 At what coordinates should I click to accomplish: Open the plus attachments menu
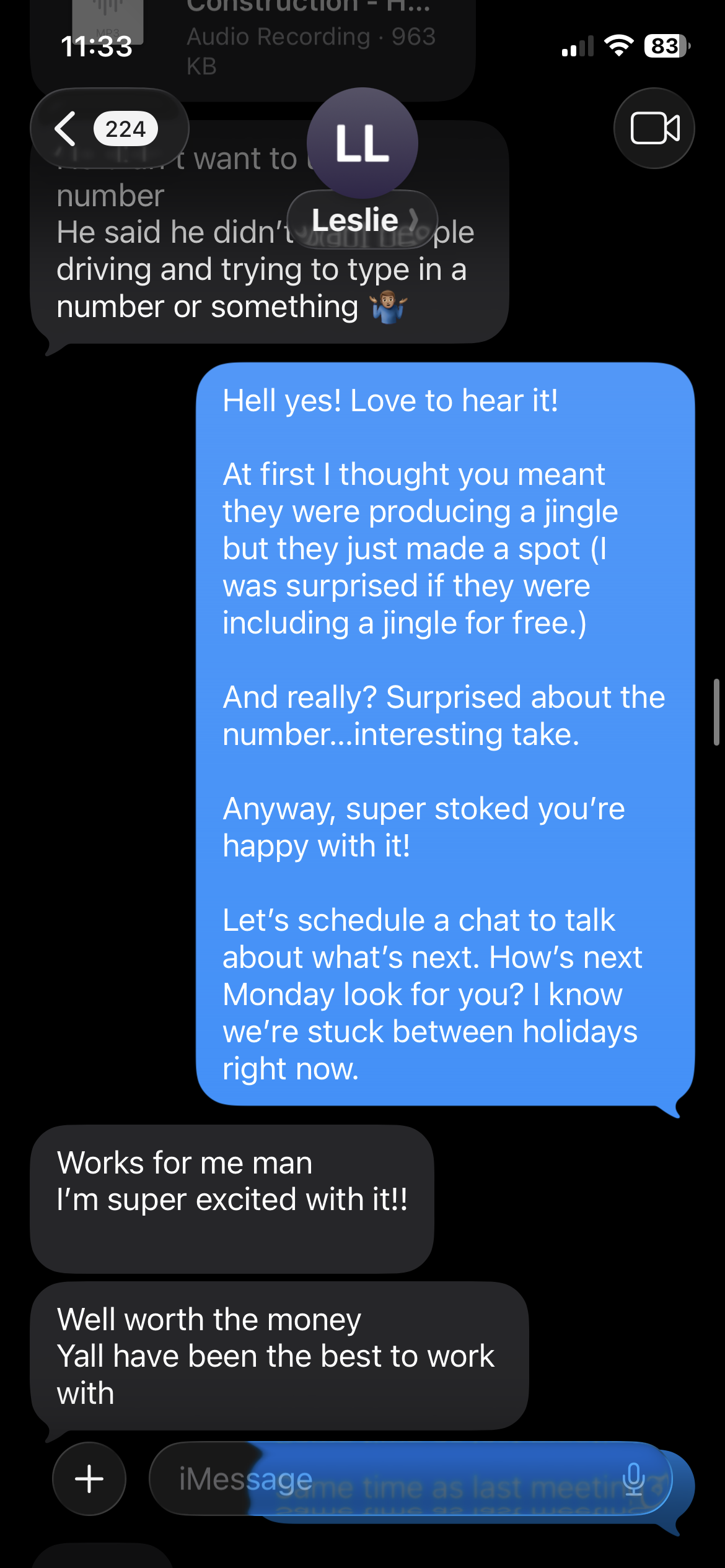[x=89, y=1479]
